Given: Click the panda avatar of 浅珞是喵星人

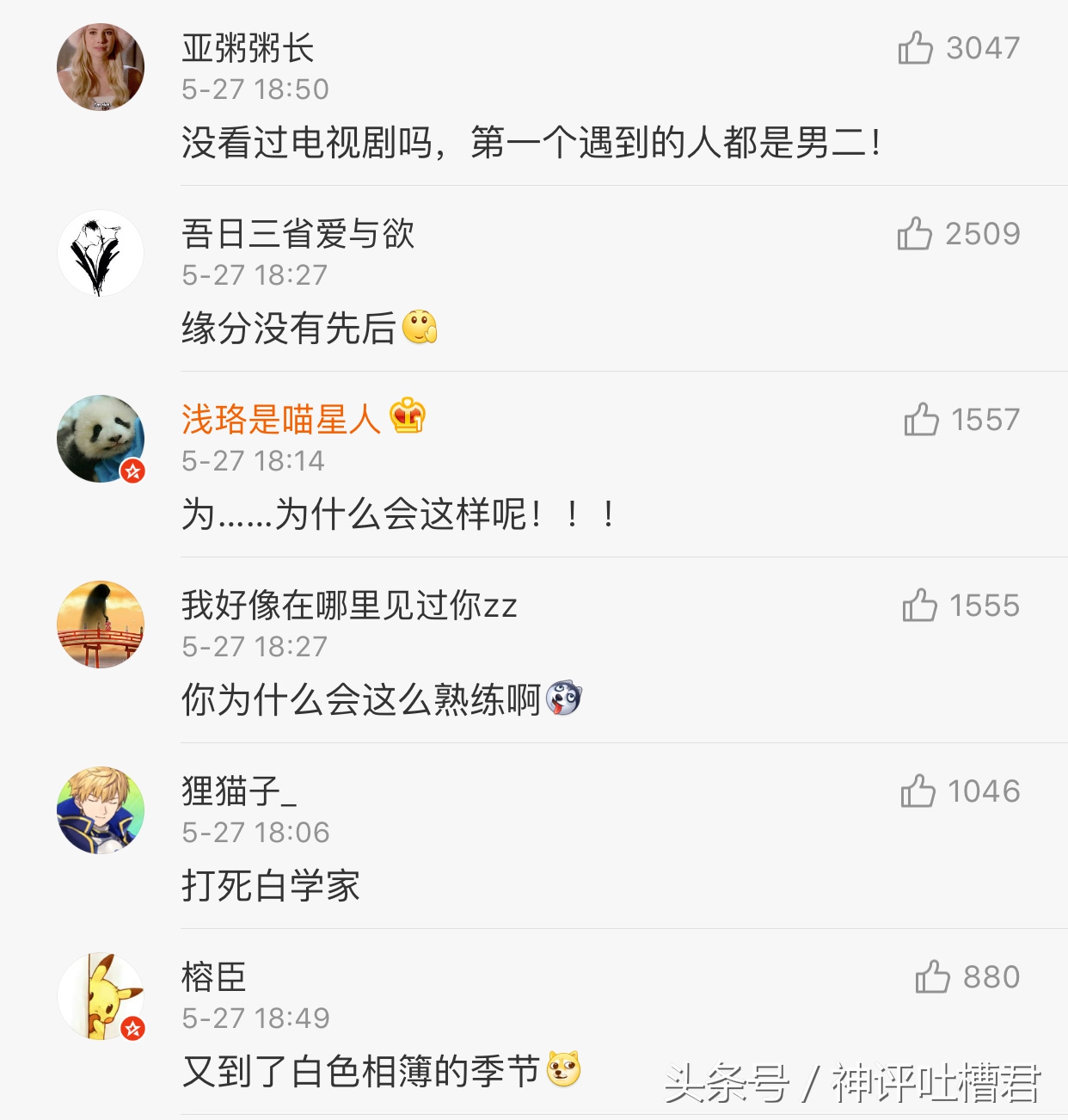Looking at the screenshot, I should click(x=99, y=437).
